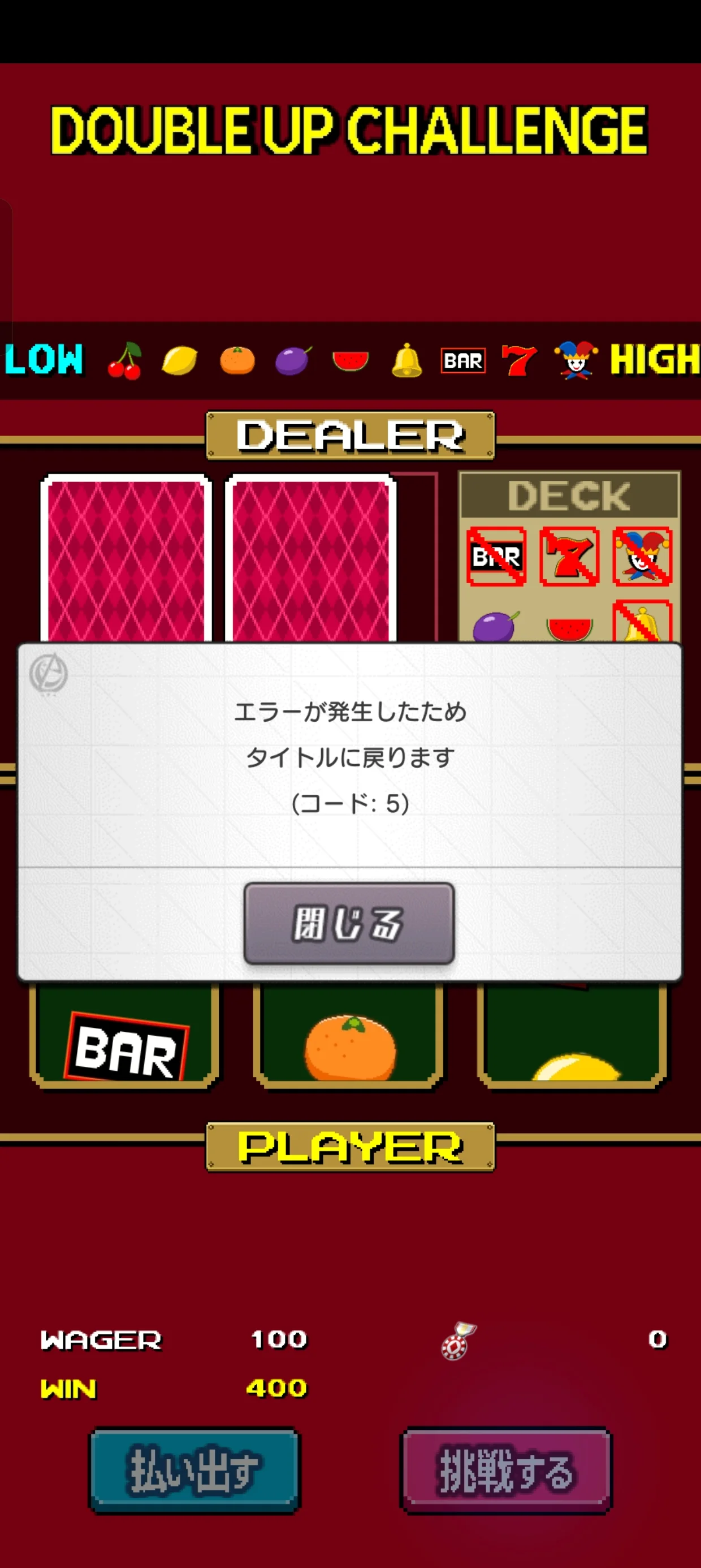The image size is (701, 1568).
Task: Tap 閉じる to close the error dialog
Action: (x=349, y=923)
